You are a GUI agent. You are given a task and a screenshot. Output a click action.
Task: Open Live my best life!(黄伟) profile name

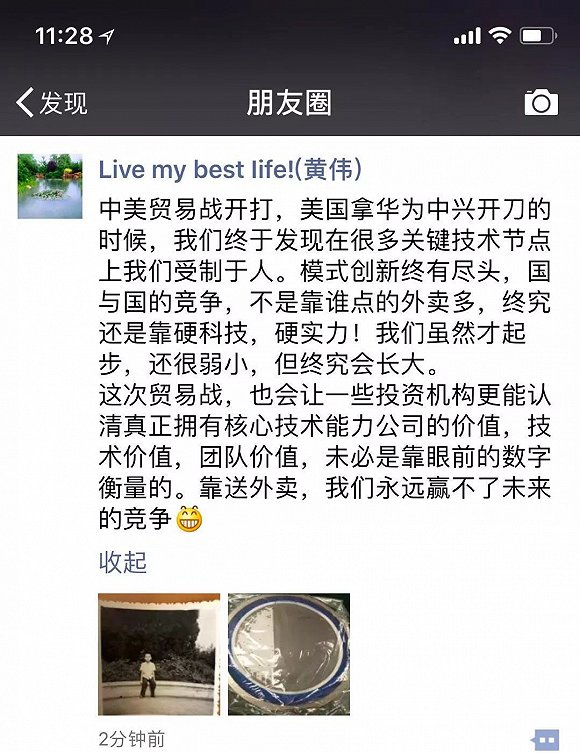click(x=230, y=170)
